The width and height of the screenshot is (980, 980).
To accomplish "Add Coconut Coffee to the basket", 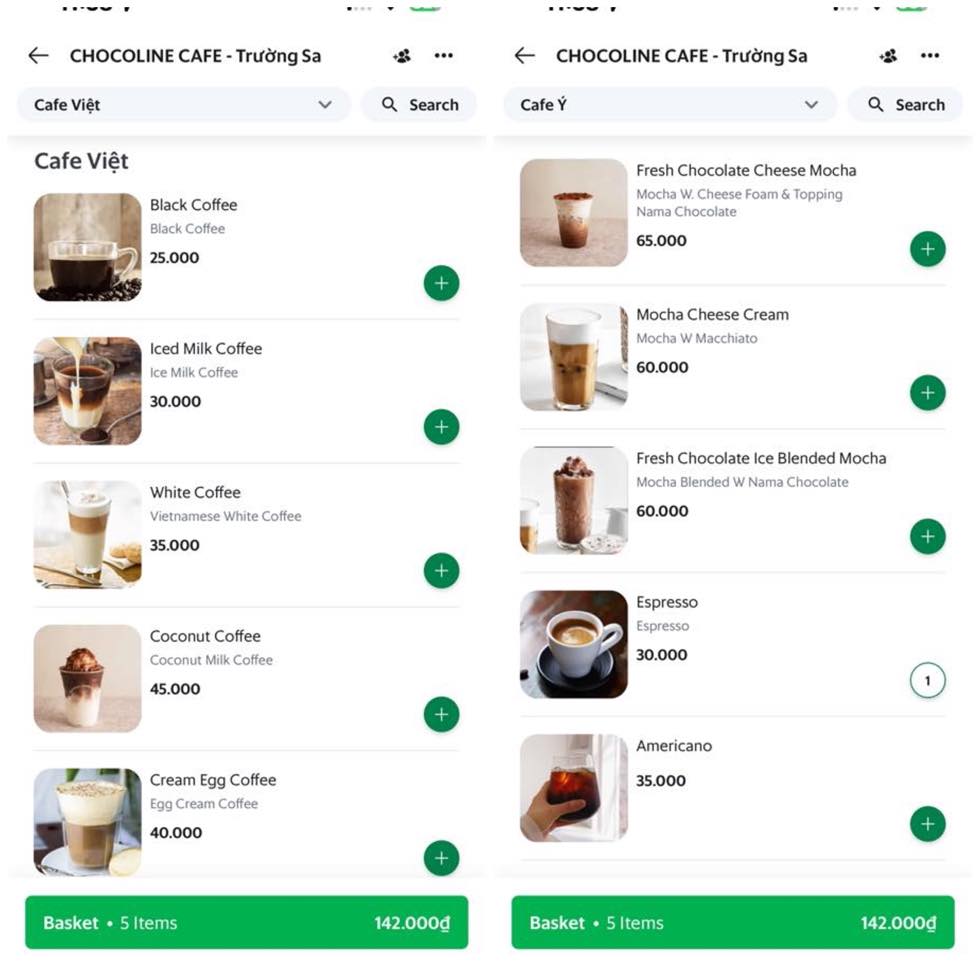I will (441, 714).
